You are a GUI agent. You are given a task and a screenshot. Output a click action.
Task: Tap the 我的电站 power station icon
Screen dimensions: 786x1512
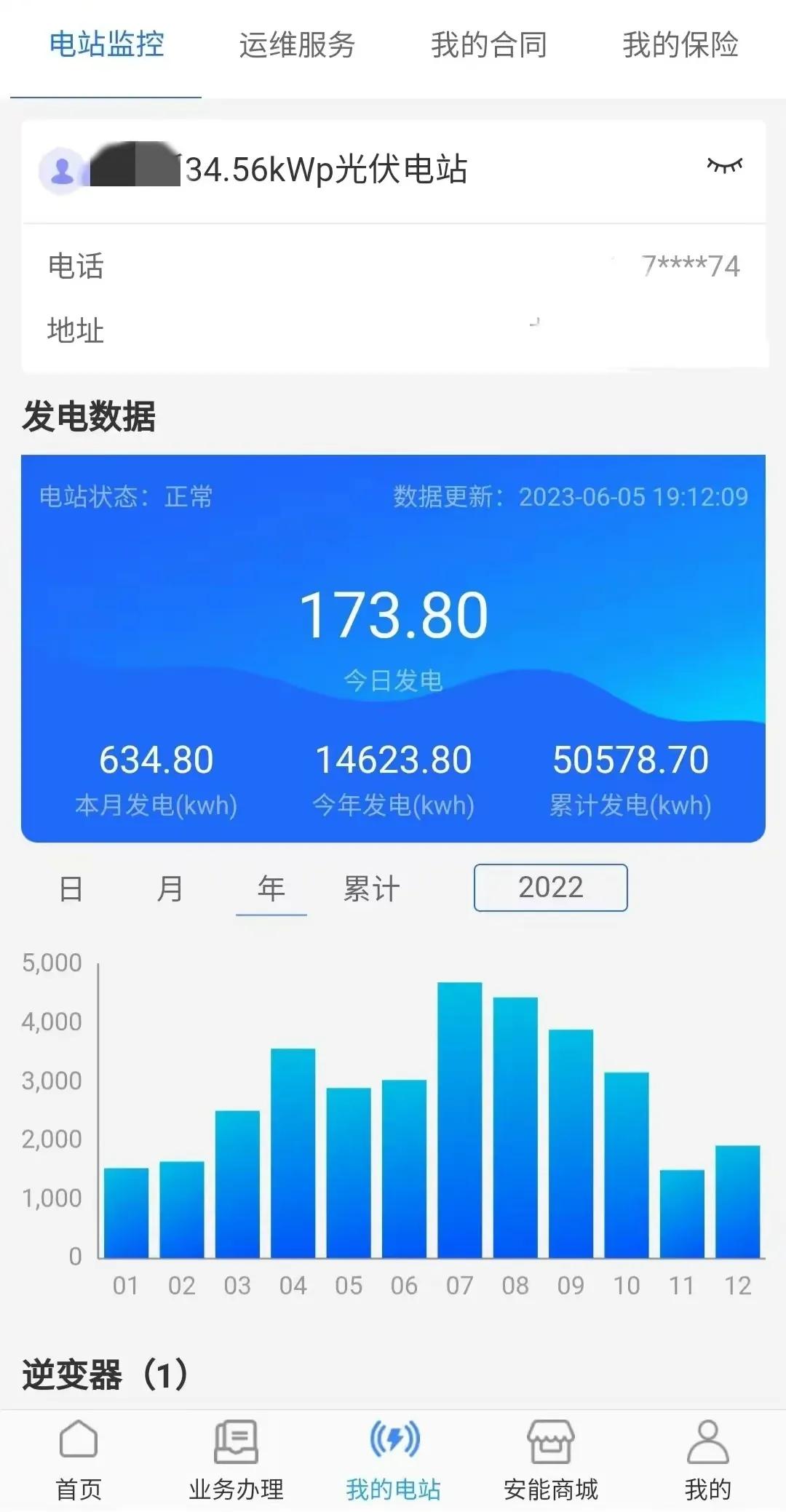click(x=393, y=1448)
